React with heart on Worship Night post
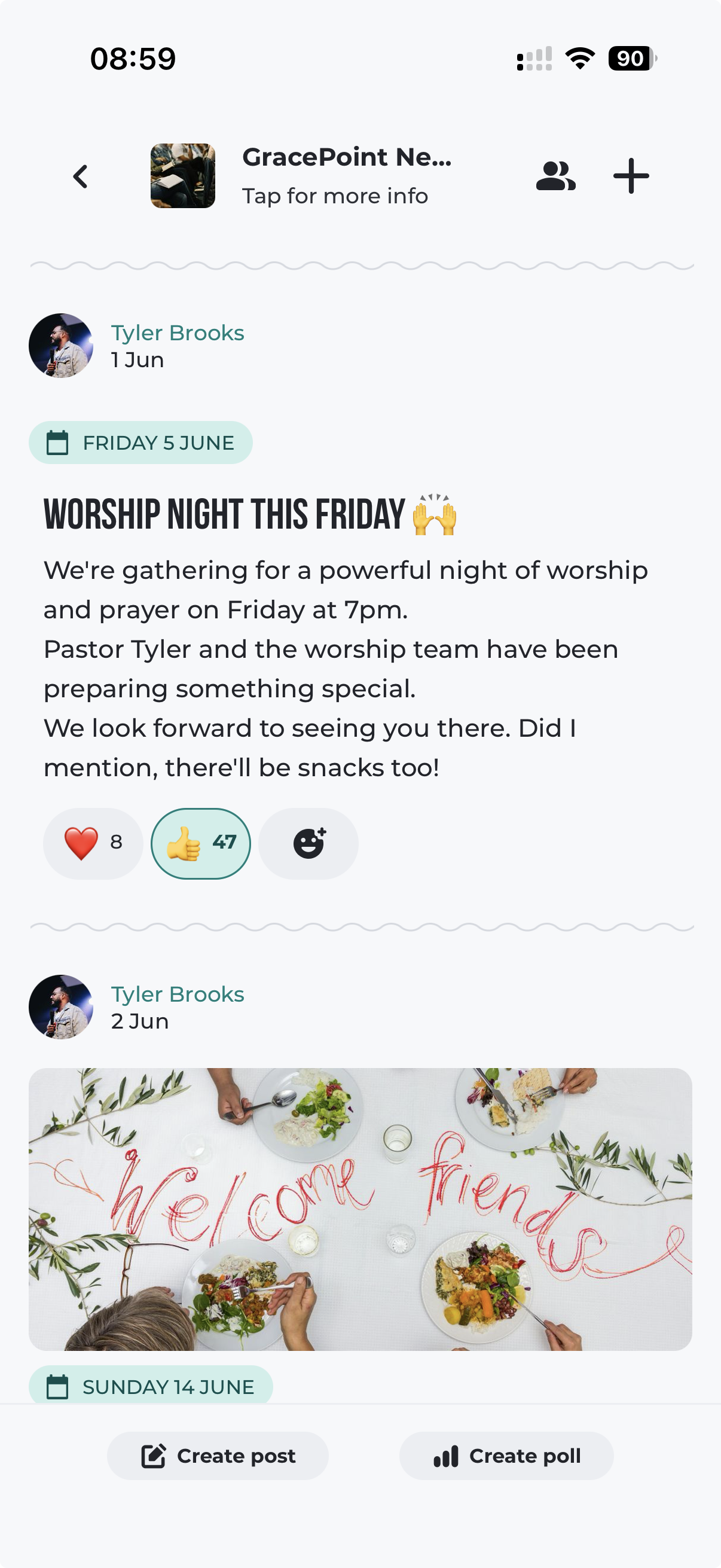Viewport: 721px width, 1568px height. coord(93,843)
